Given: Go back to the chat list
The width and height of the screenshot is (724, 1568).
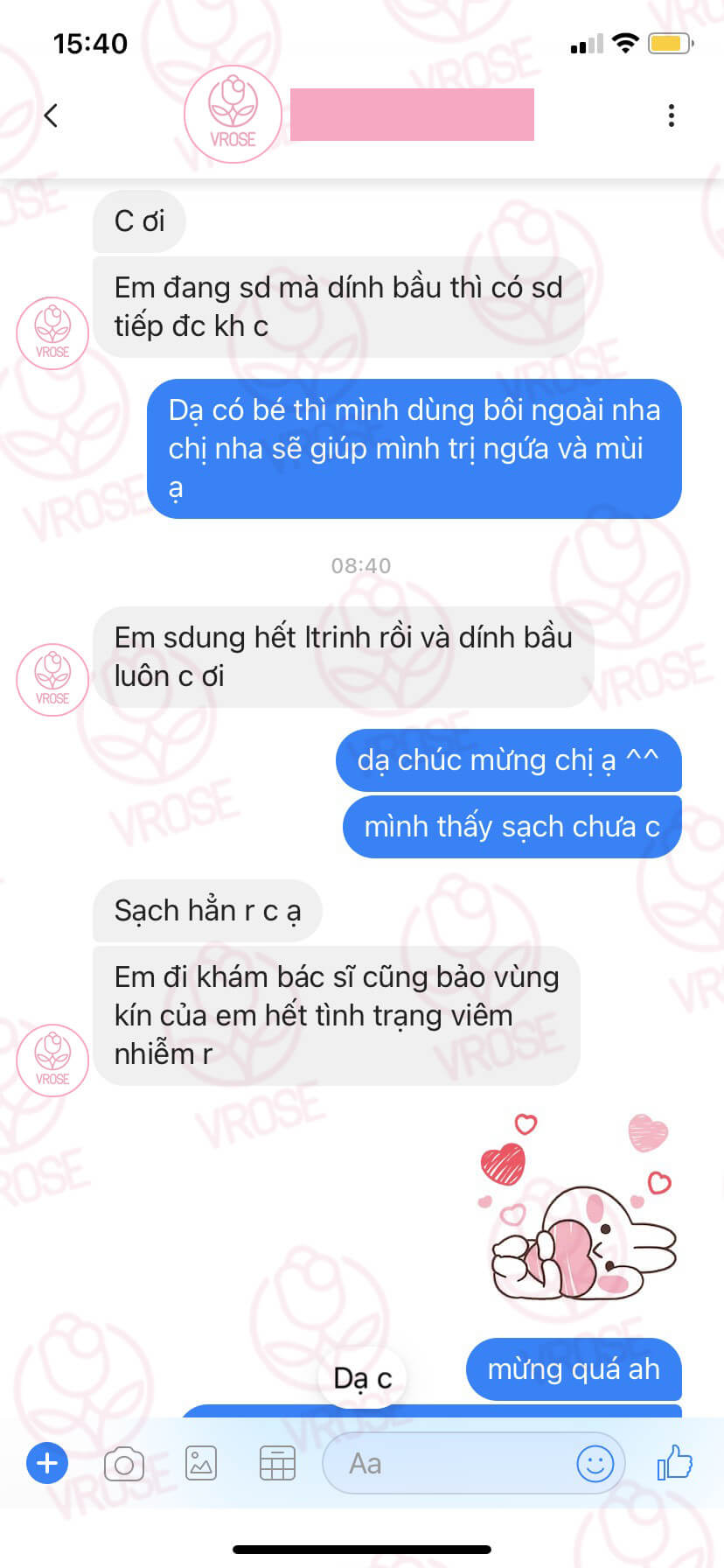Looking at the screenshot, I should (51, 115).
